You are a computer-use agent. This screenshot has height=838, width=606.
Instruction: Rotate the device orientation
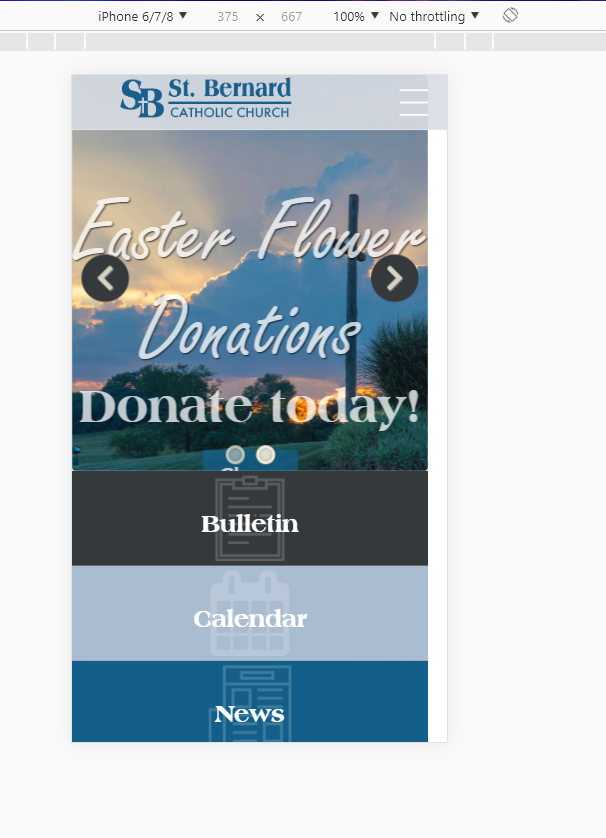[x=510, y=16]
